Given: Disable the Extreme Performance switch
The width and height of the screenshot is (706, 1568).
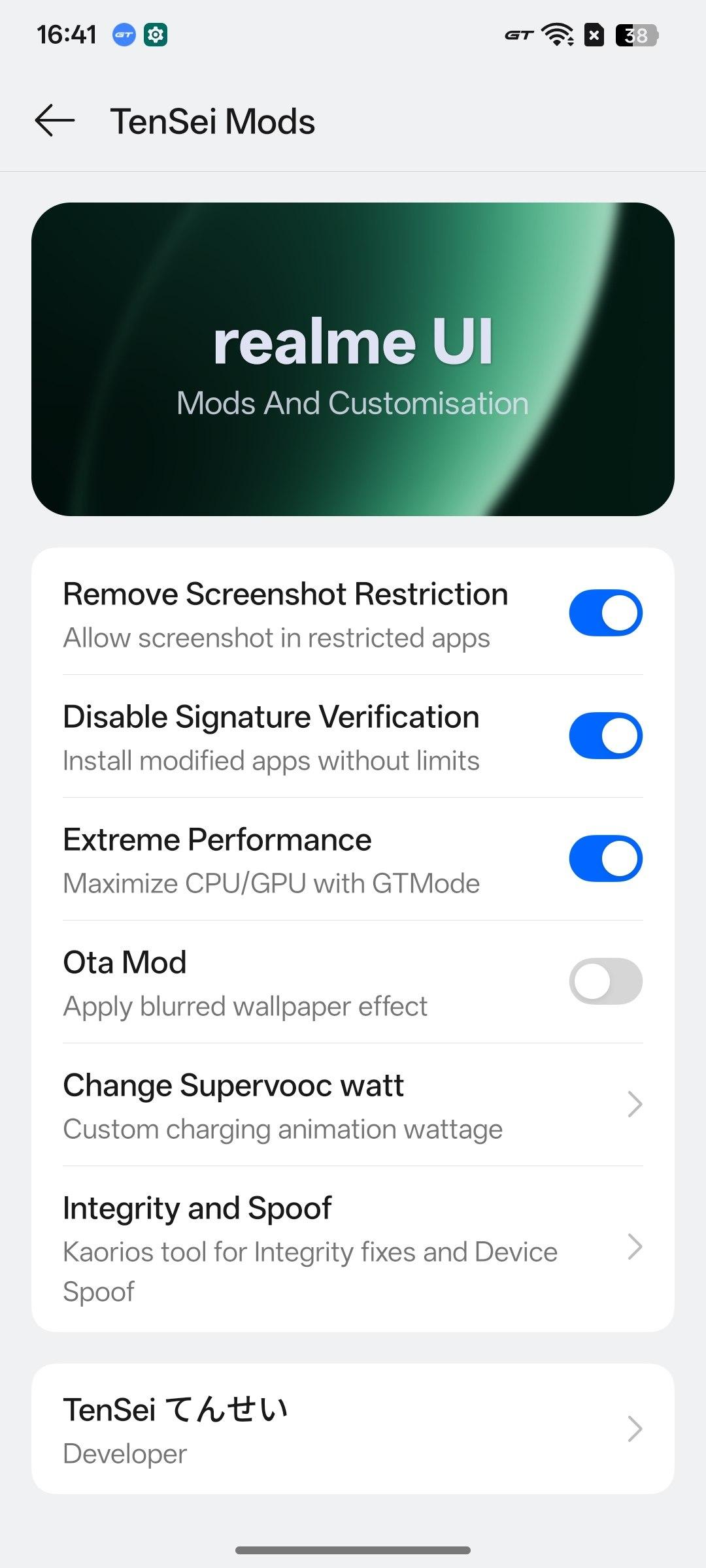Looking at the screenshot, I should pos(605,858).
